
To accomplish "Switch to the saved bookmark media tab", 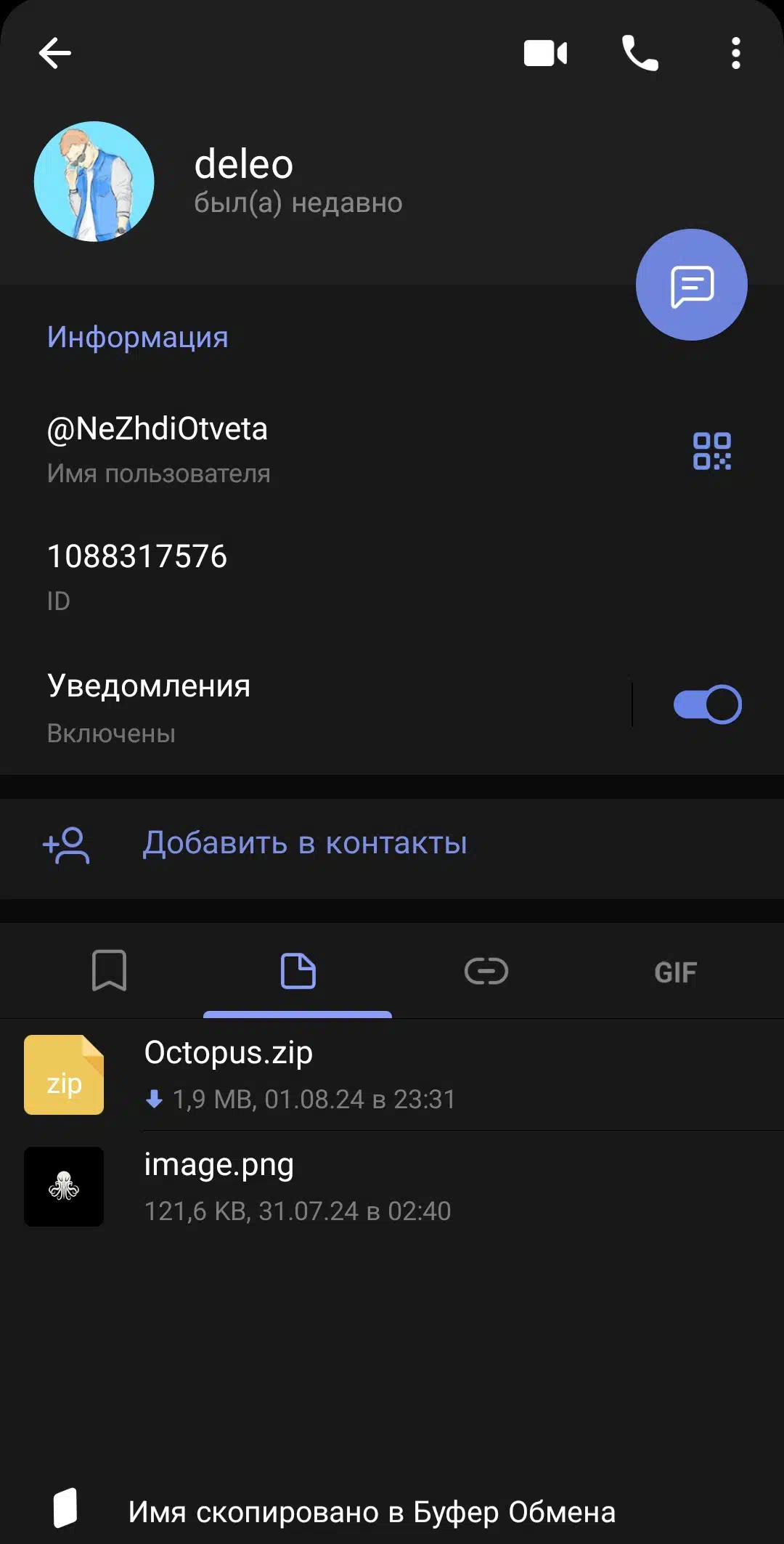I will 109,971.
